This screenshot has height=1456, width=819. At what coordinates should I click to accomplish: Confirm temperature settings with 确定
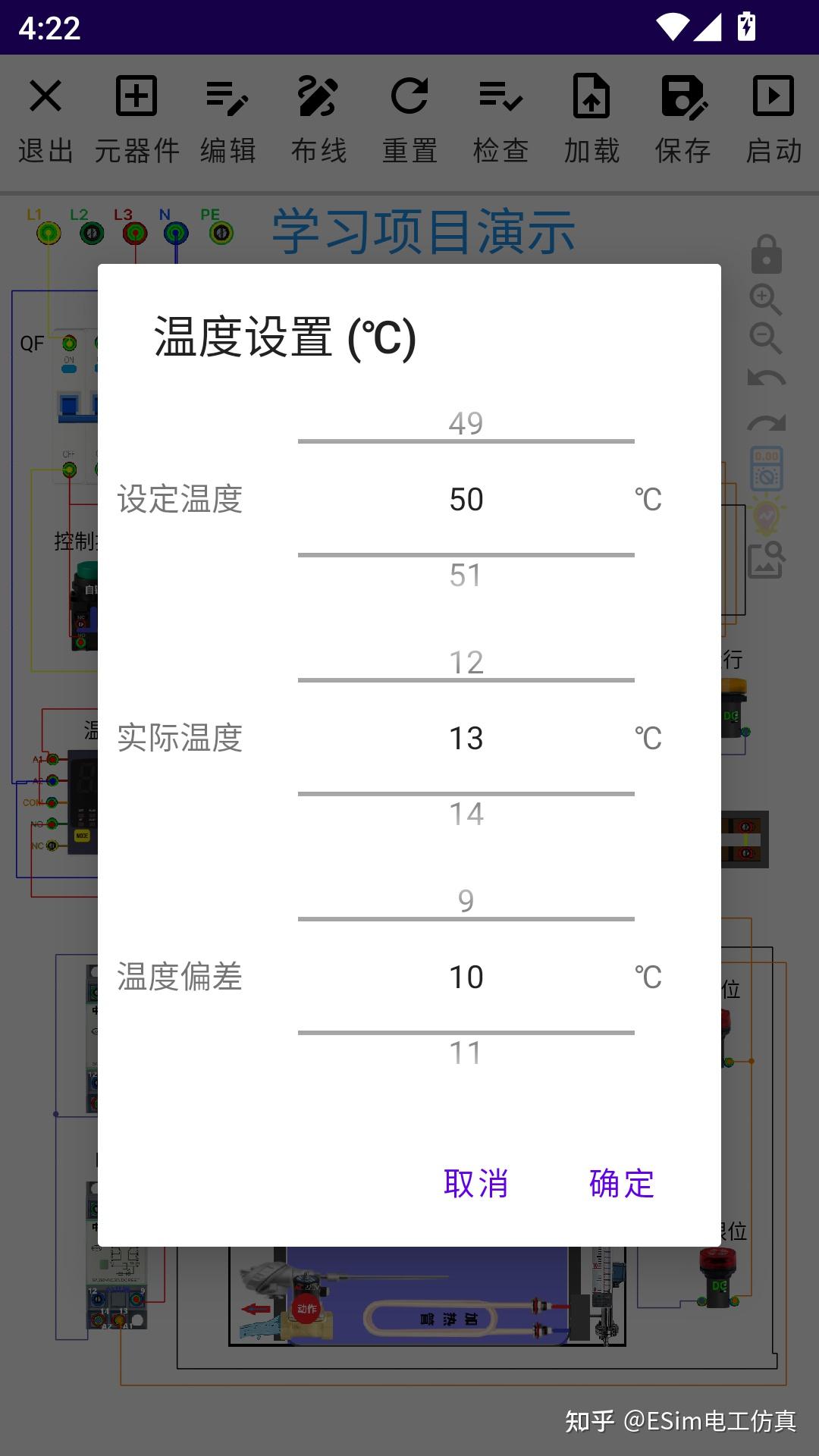click(621, 1182)
